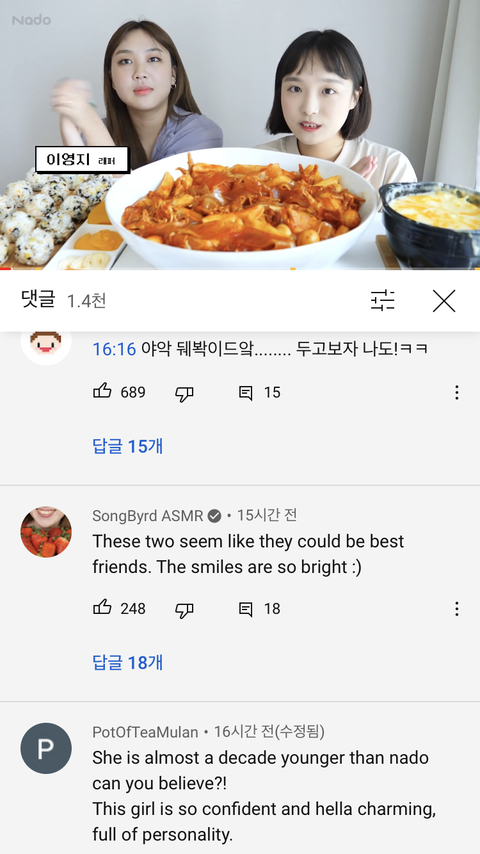The image size is (480, 854).
Task: Open SongByrd ASMR's channel avatar
Action: 46,532
